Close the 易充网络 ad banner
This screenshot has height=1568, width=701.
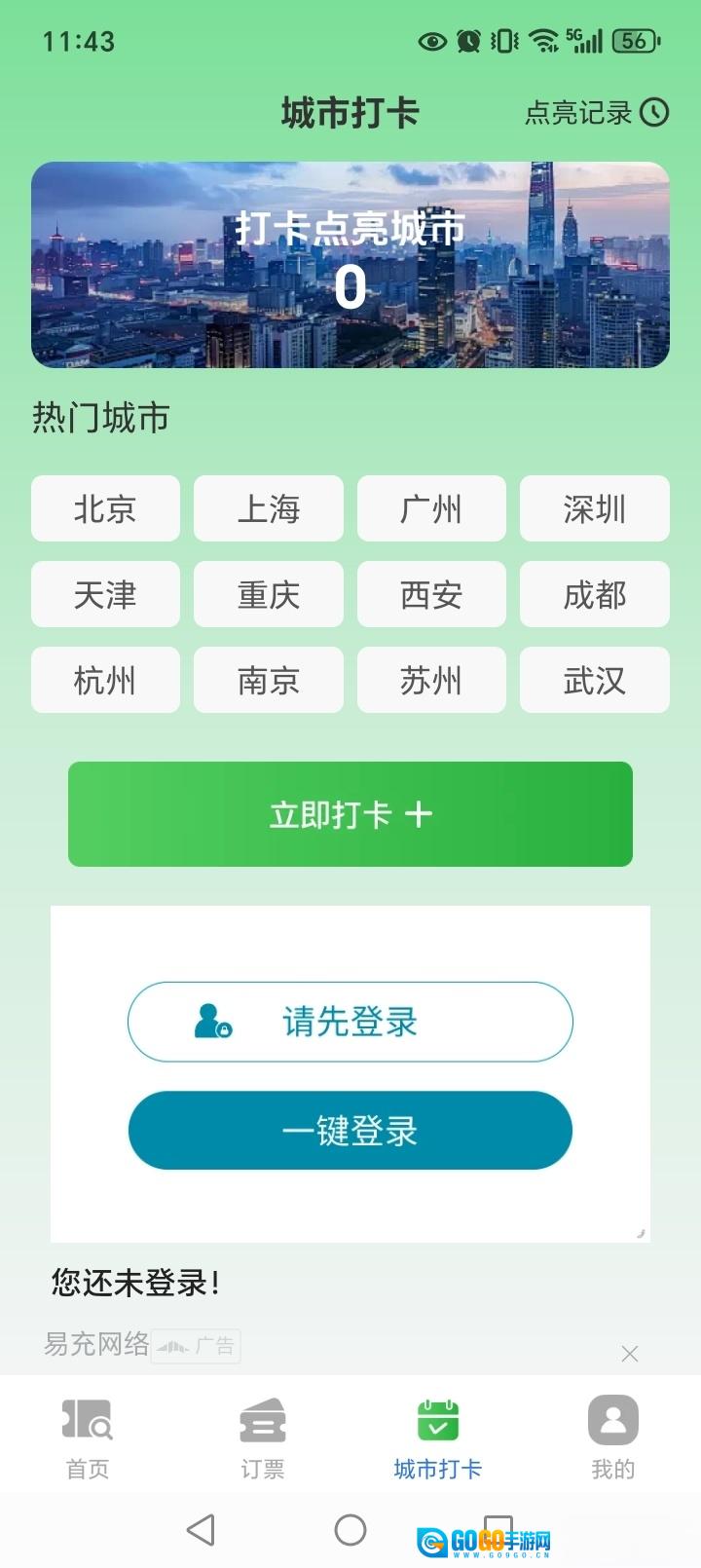point(630,1354)
